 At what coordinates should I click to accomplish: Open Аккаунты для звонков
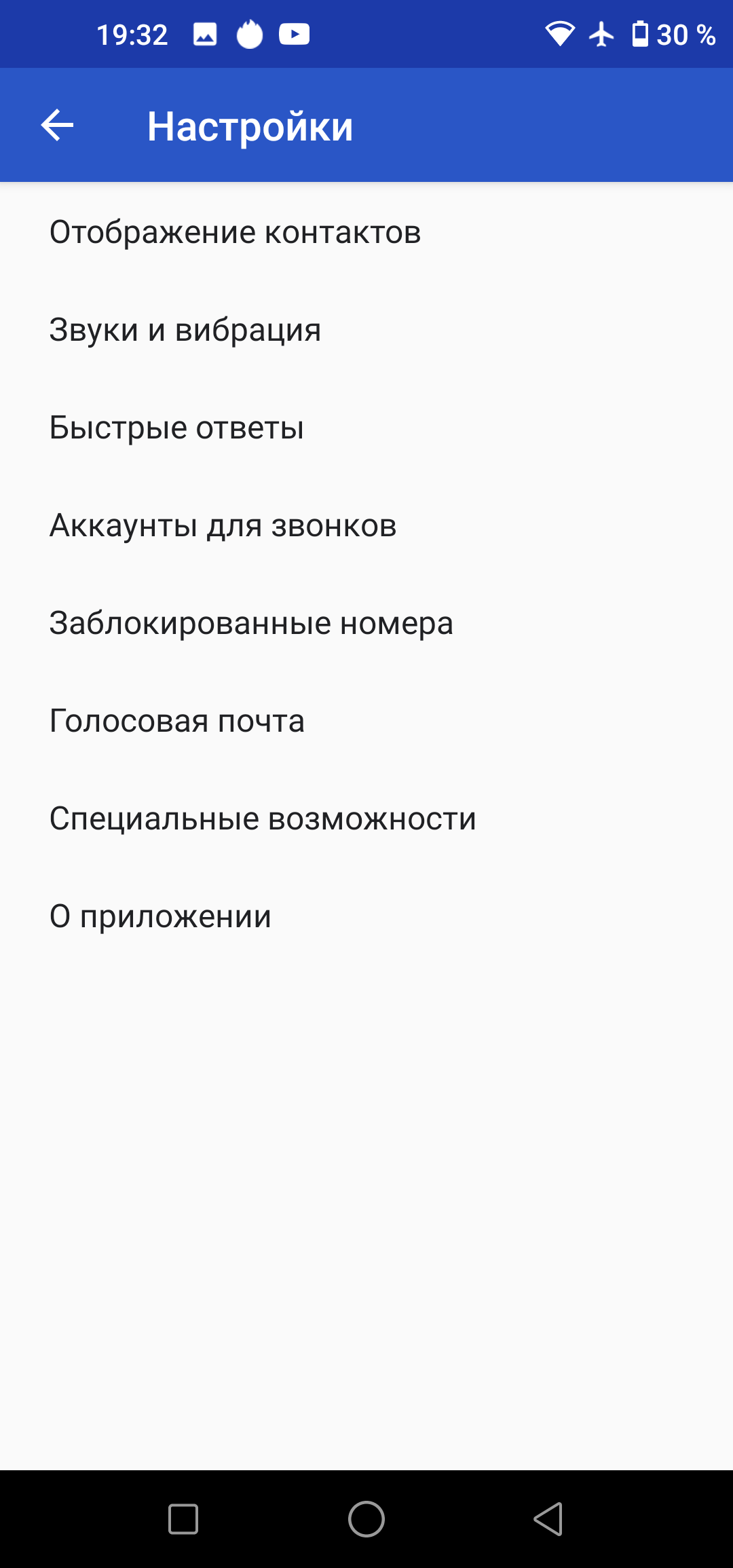click(223, 525)
